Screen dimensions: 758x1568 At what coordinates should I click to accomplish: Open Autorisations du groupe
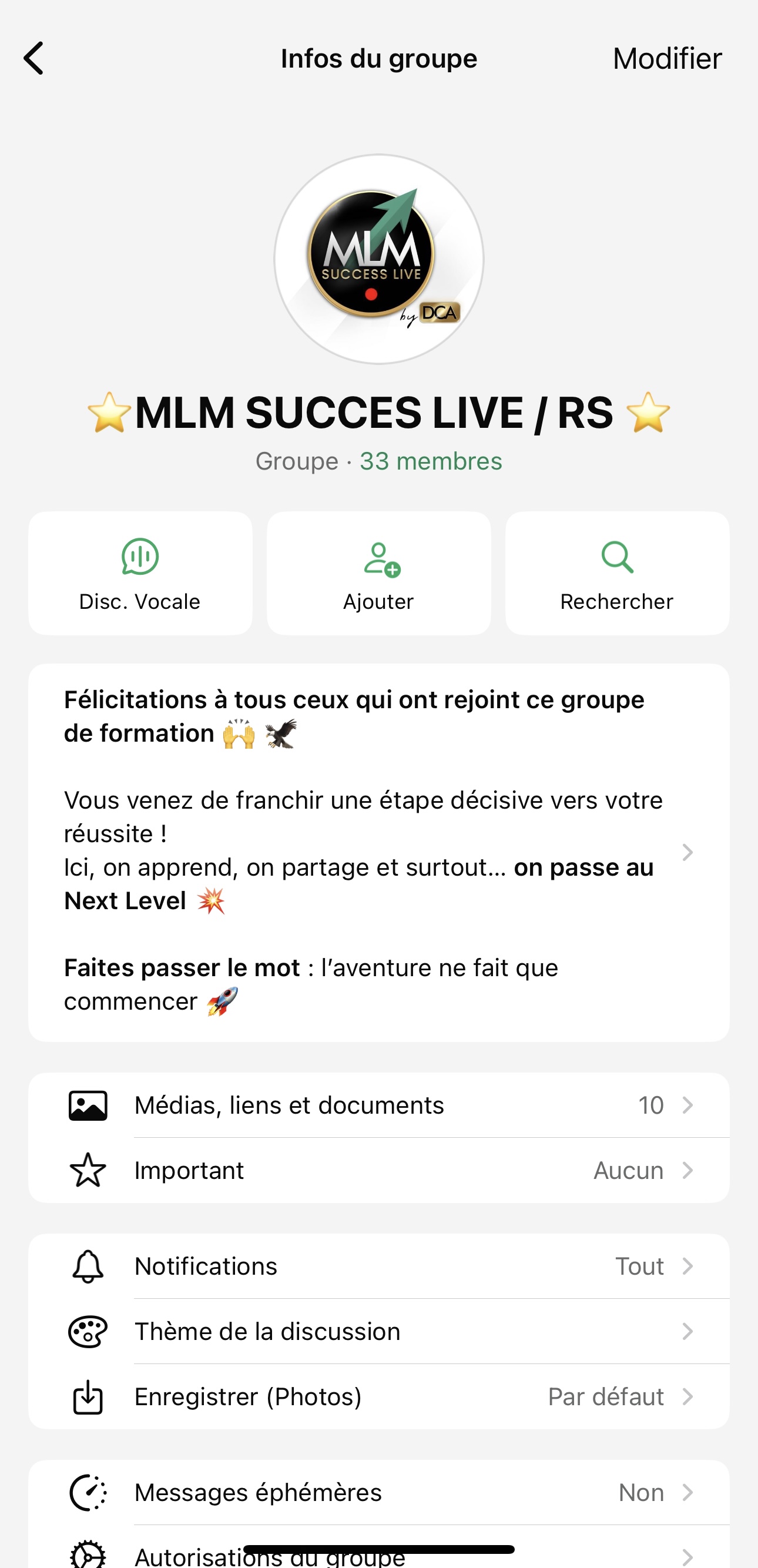(x=378, y=1555)
